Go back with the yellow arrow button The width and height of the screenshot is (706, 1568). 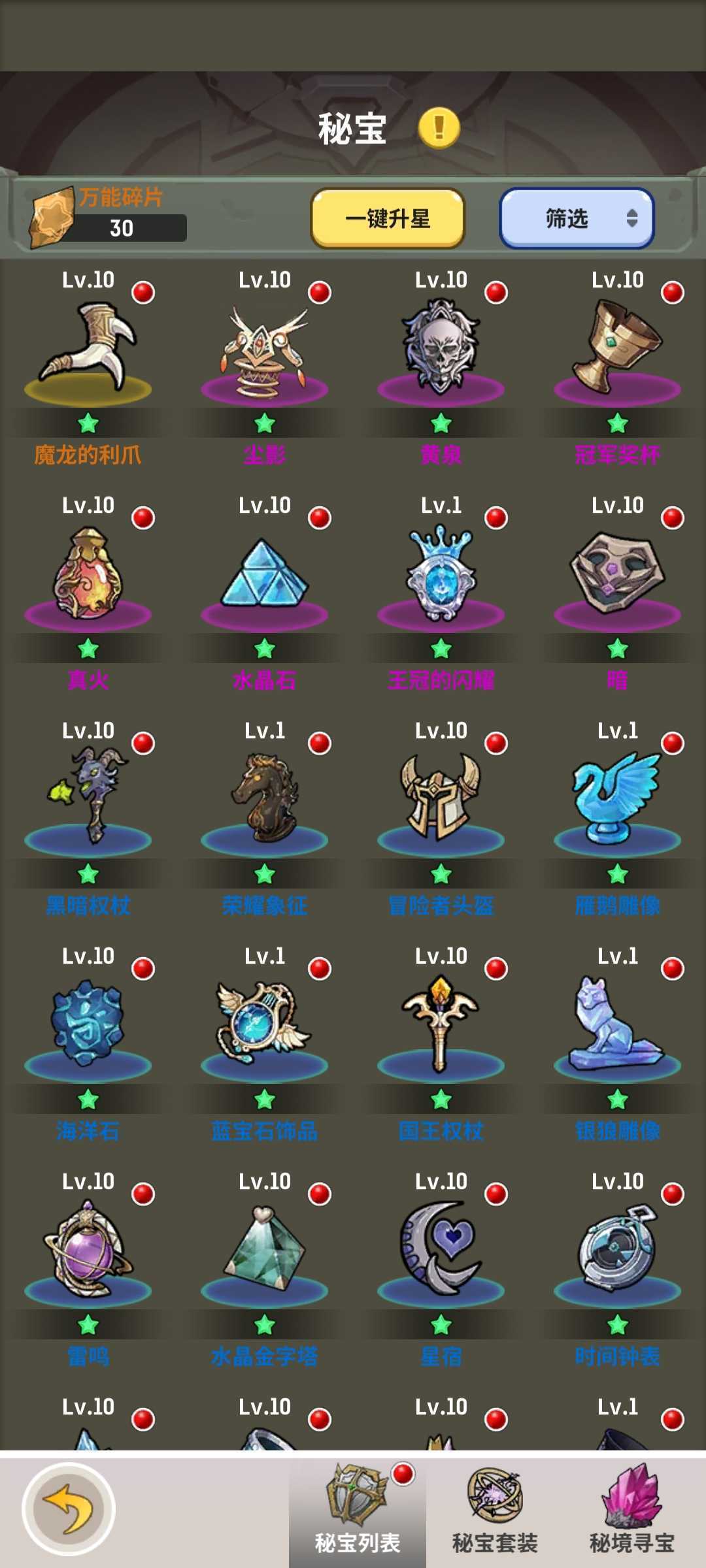[69, 1509]
